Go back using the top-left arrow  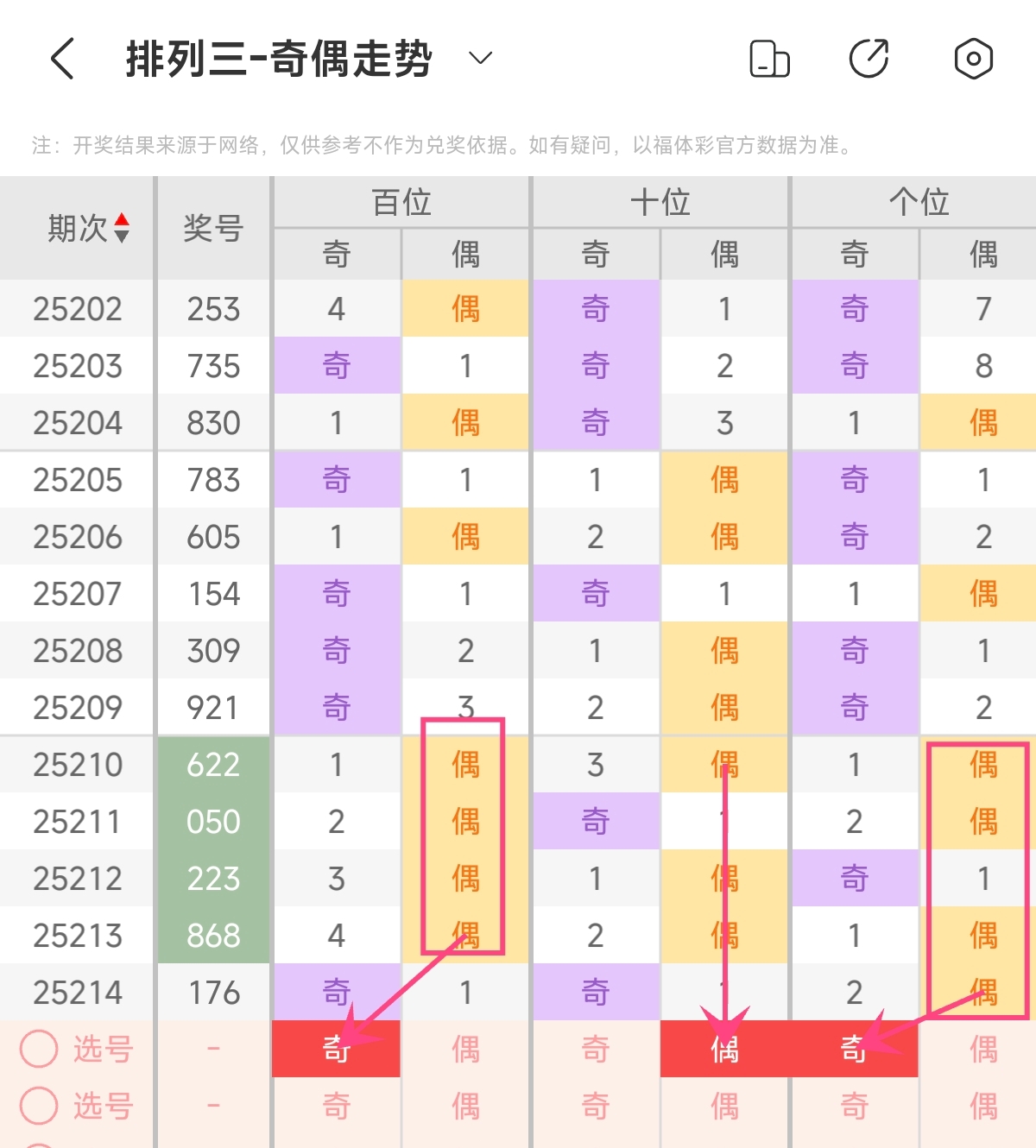(x=63, y=59)
